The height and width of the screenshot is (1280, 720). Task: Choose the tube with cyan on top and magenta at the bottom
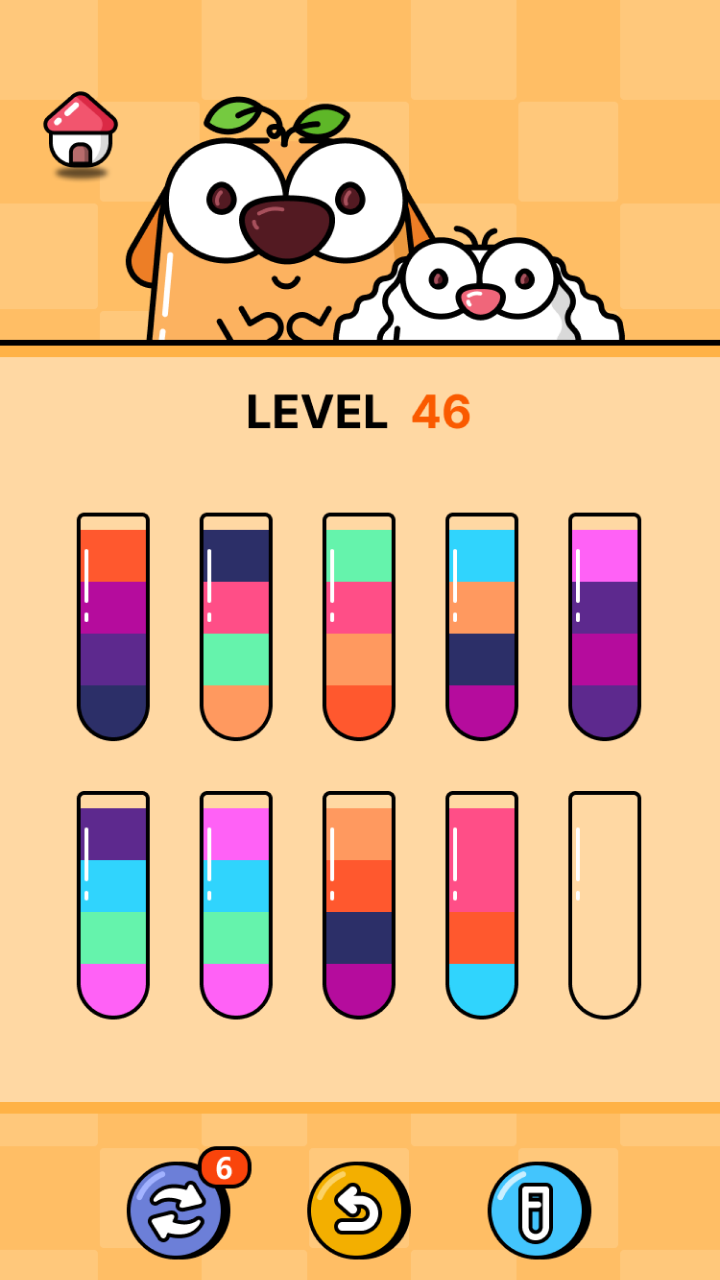(x=482, y=627)
